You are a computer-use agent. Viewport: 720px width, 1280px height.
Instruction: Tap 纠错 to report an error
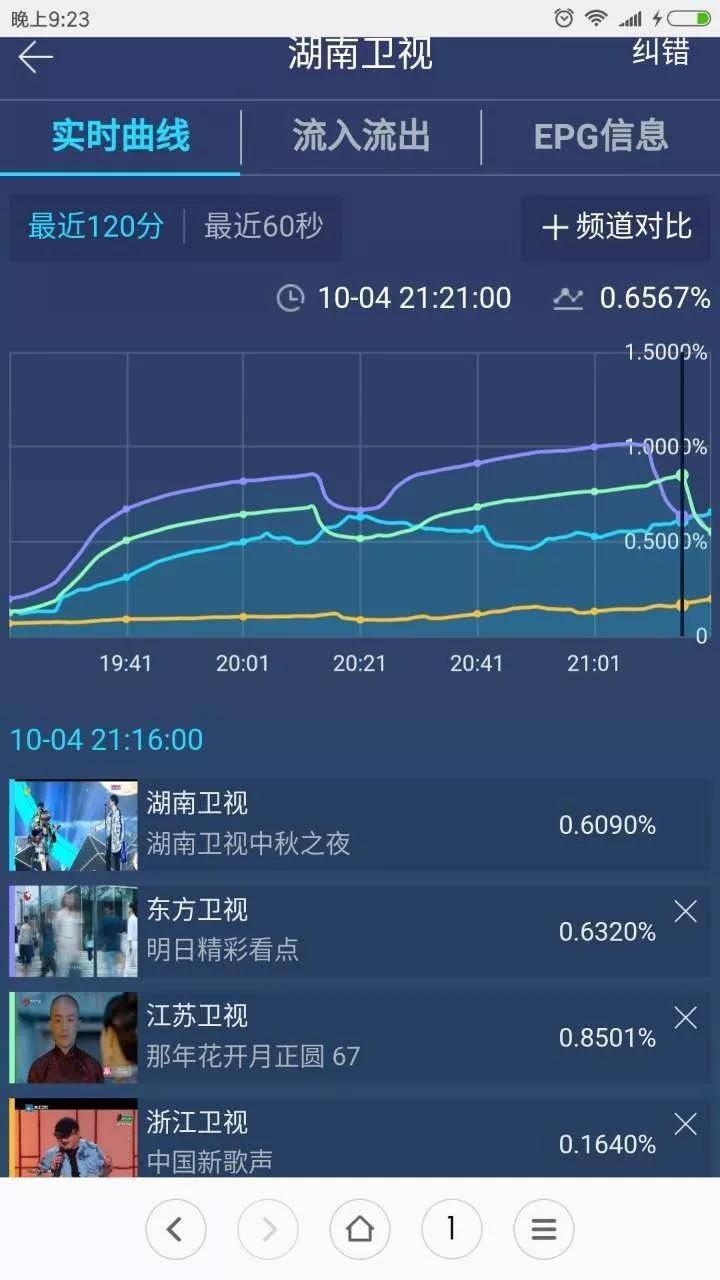click(661, 52)
